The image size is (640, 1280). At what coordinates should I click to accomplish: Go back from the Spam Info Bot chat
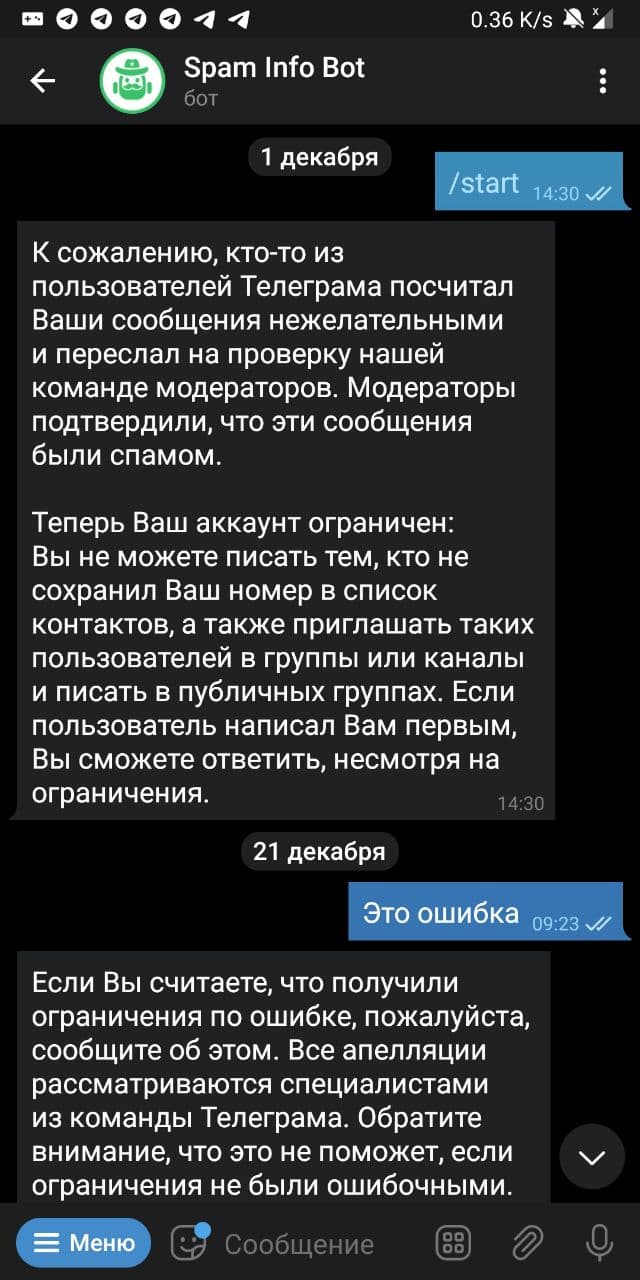tap(43, 82)
